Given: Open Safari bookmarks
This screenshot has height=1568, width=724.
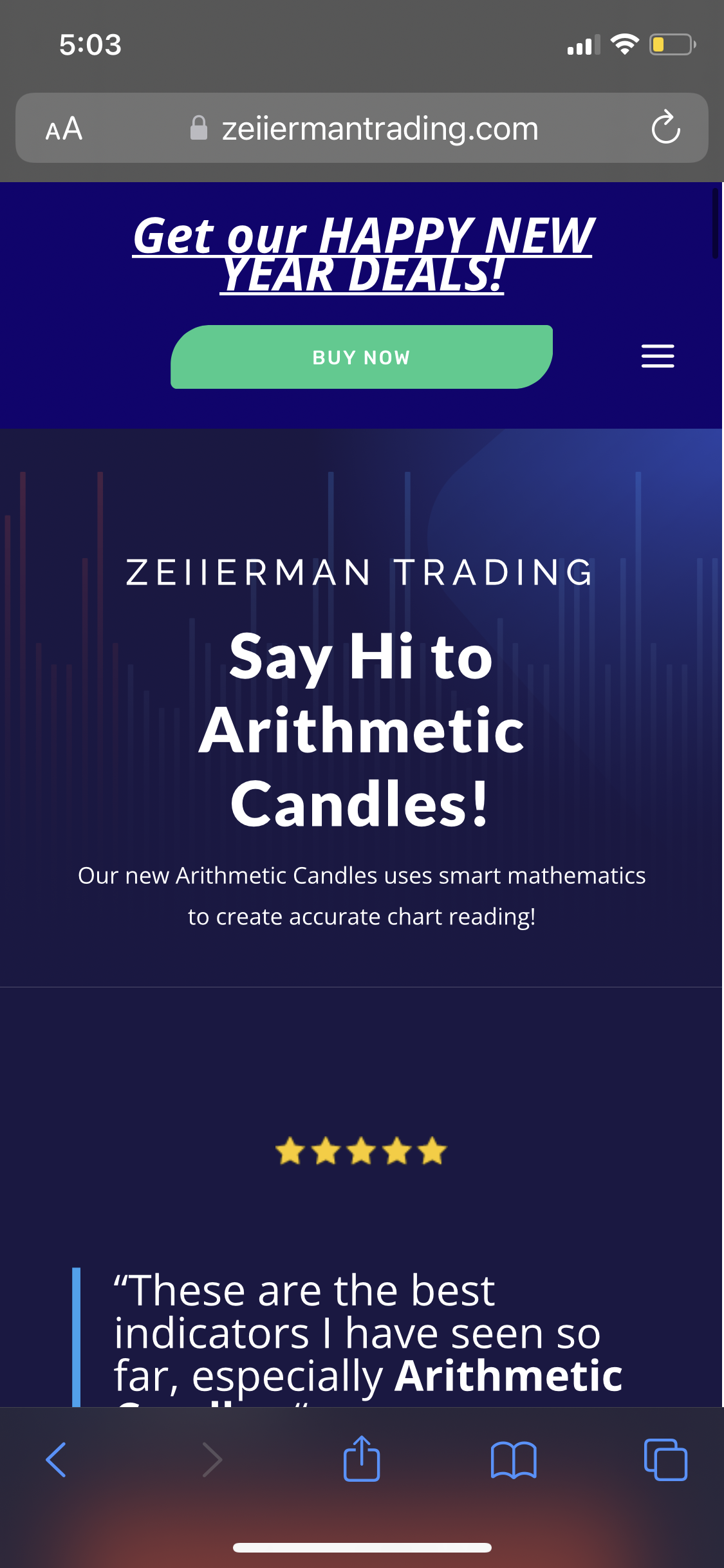Looking at the screenshot, I should (x=513, y=1459).
